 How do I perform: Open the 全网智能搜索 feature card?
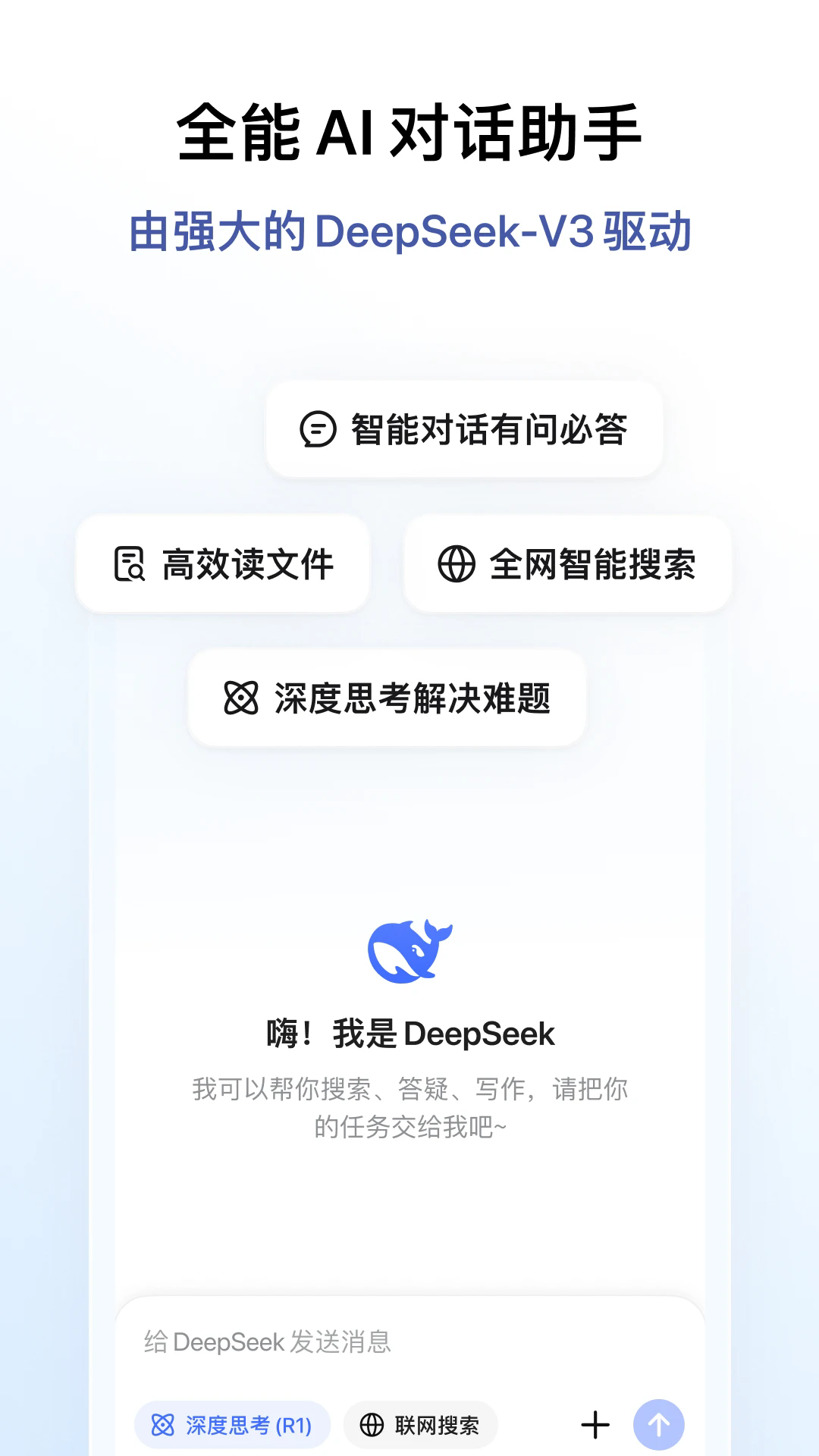coord(567,565)
